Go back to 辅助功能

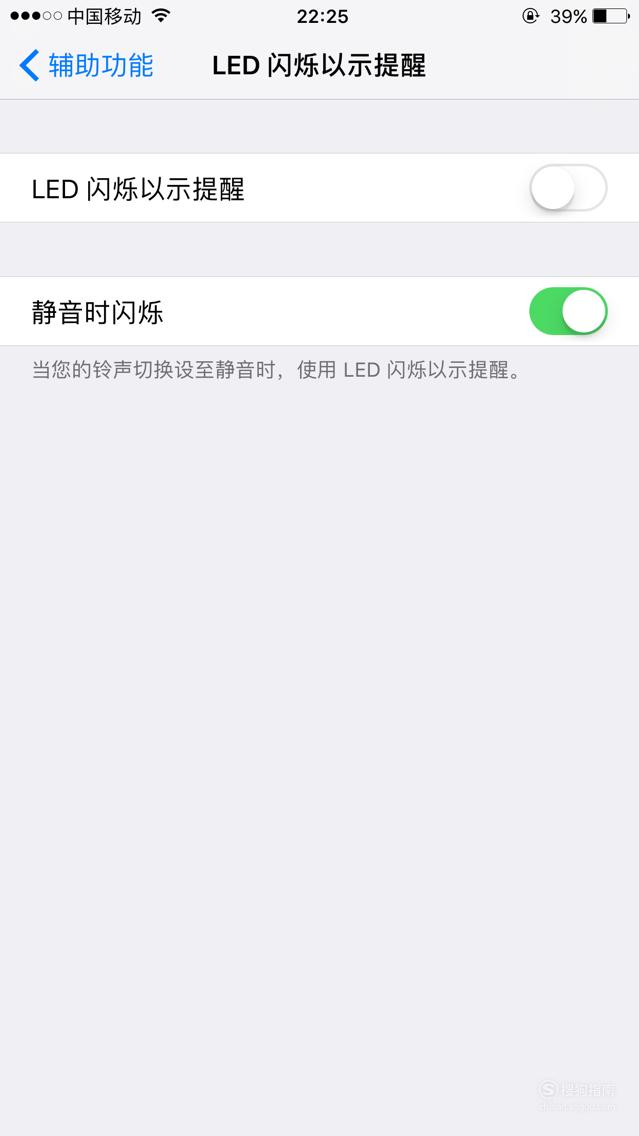(x=86, y=66)
